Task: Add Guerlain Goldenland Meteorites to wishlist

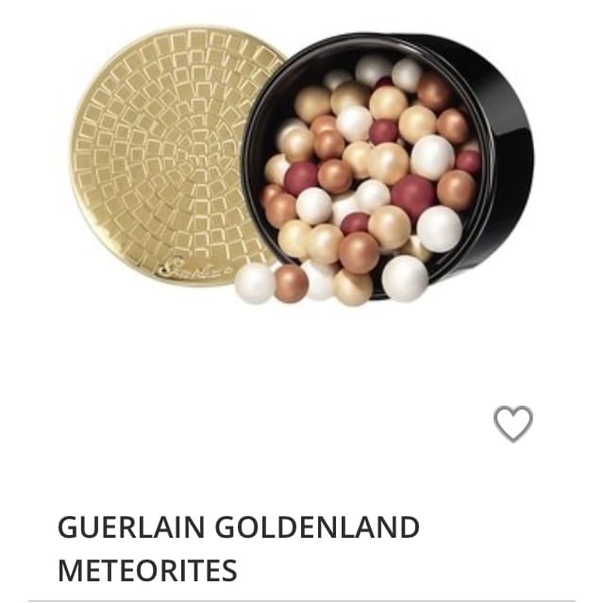Action: click(513, 424)
